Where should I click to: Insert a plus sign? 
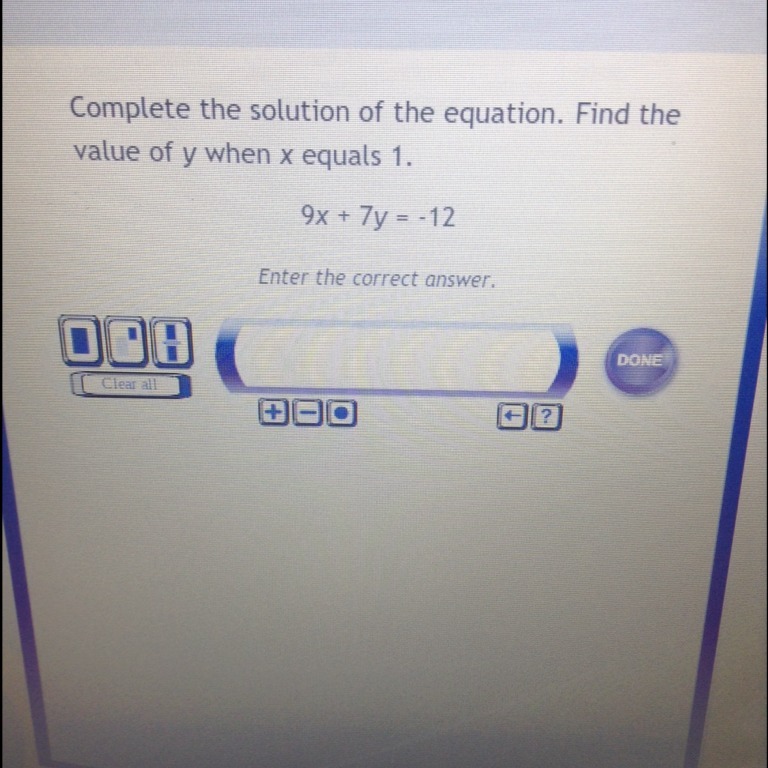click(272, 412)
